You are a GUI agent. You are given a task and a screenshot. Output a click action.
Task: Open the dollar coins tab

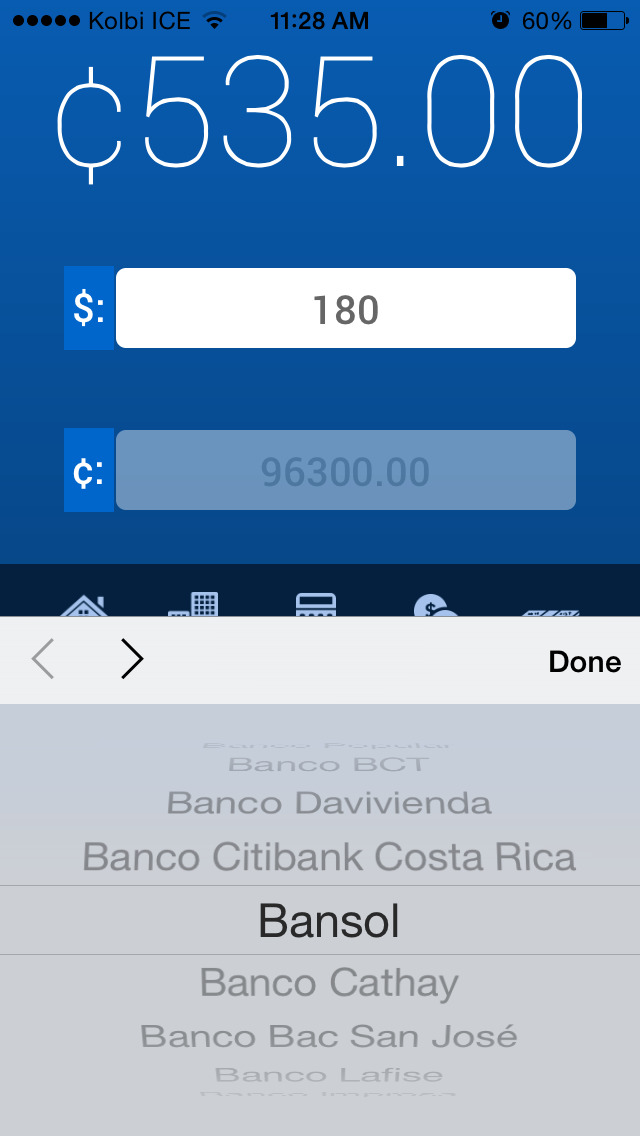[436, 606]
